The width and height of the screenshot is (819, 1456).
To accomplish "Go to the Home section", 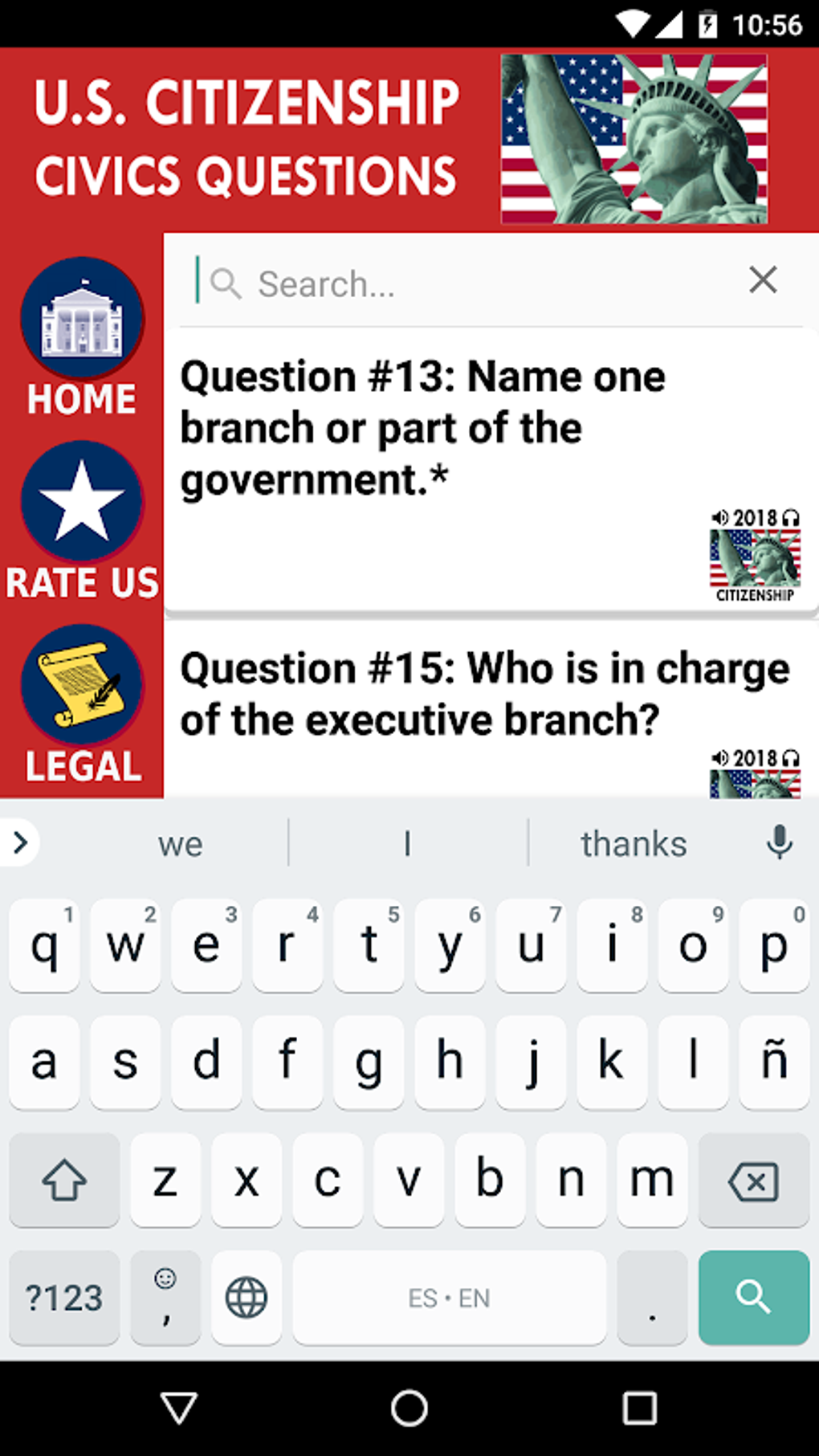I will [x=81, y=337].
